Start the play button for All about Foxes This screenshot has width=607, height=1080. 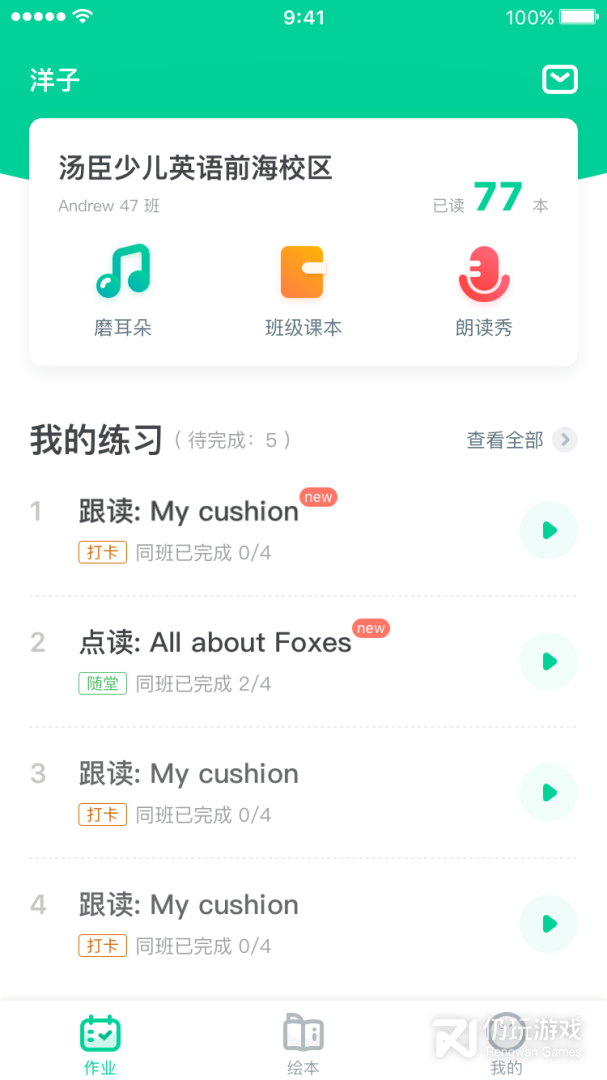point(548,661)
